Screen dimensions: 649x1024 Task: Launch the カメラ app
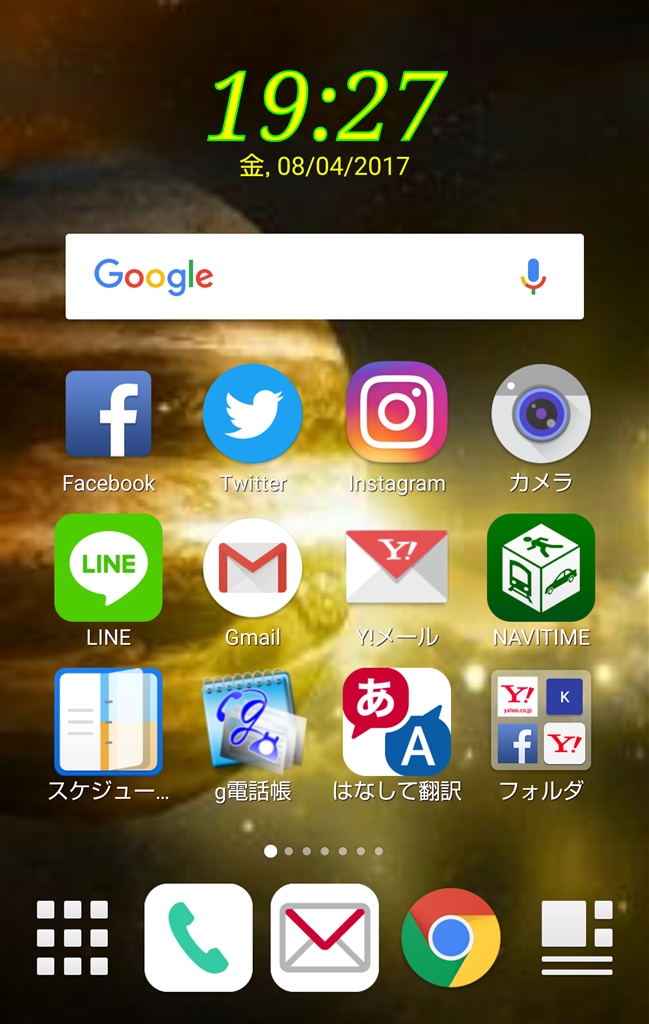(x=541, y=414)
